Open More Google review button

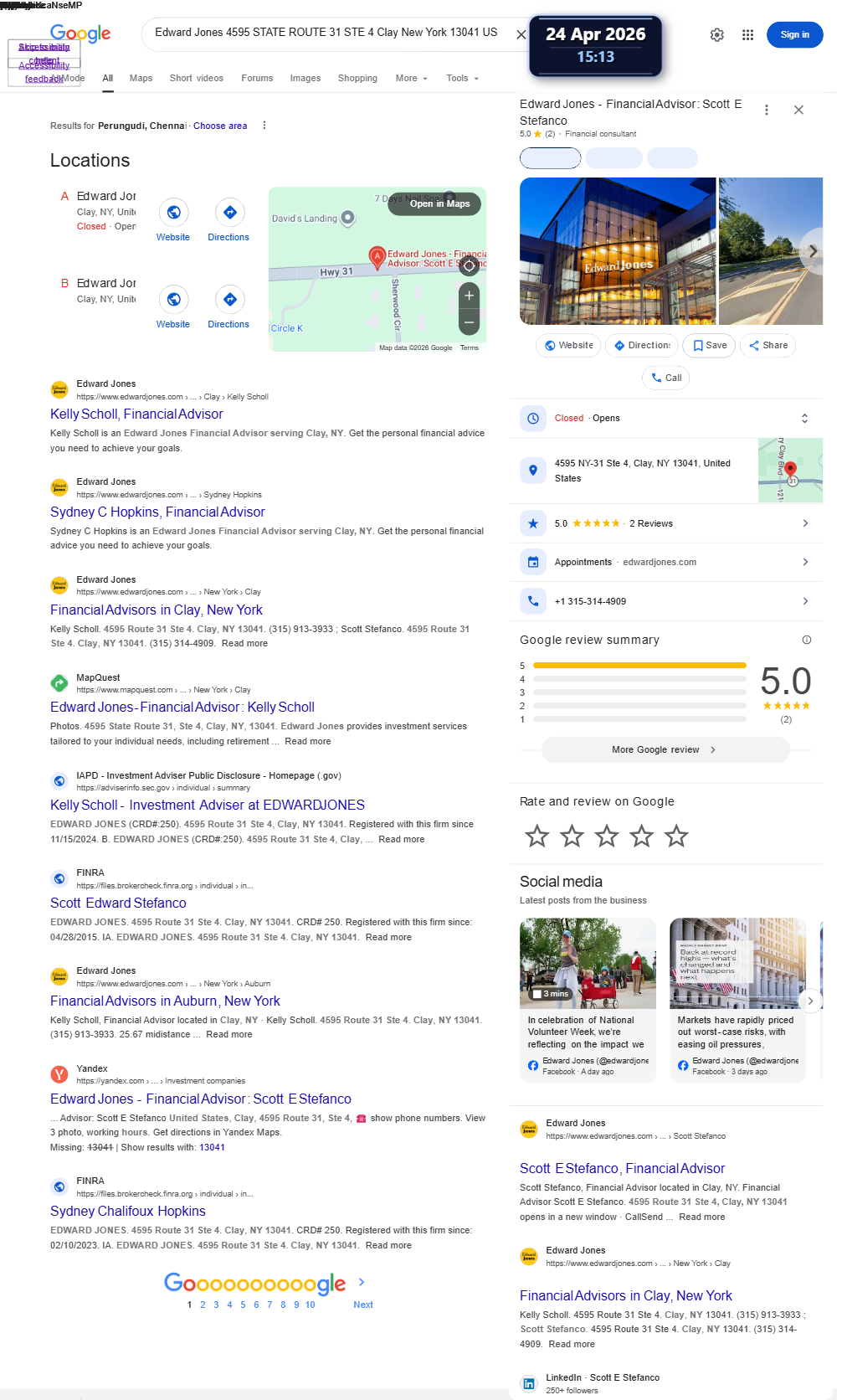665,749
